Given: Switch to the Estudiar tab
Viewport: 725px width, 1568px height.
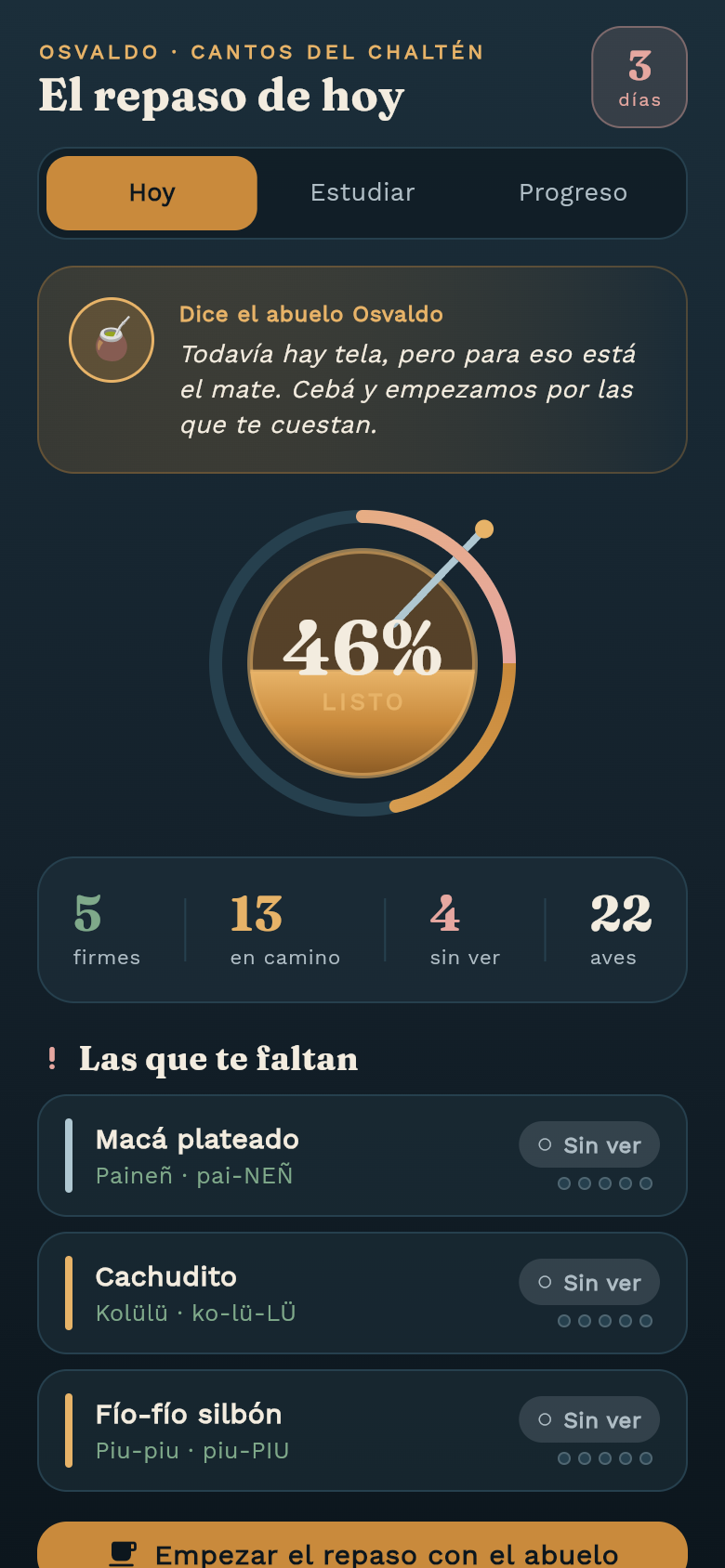Looking at the screenshot, I should 362,193.
